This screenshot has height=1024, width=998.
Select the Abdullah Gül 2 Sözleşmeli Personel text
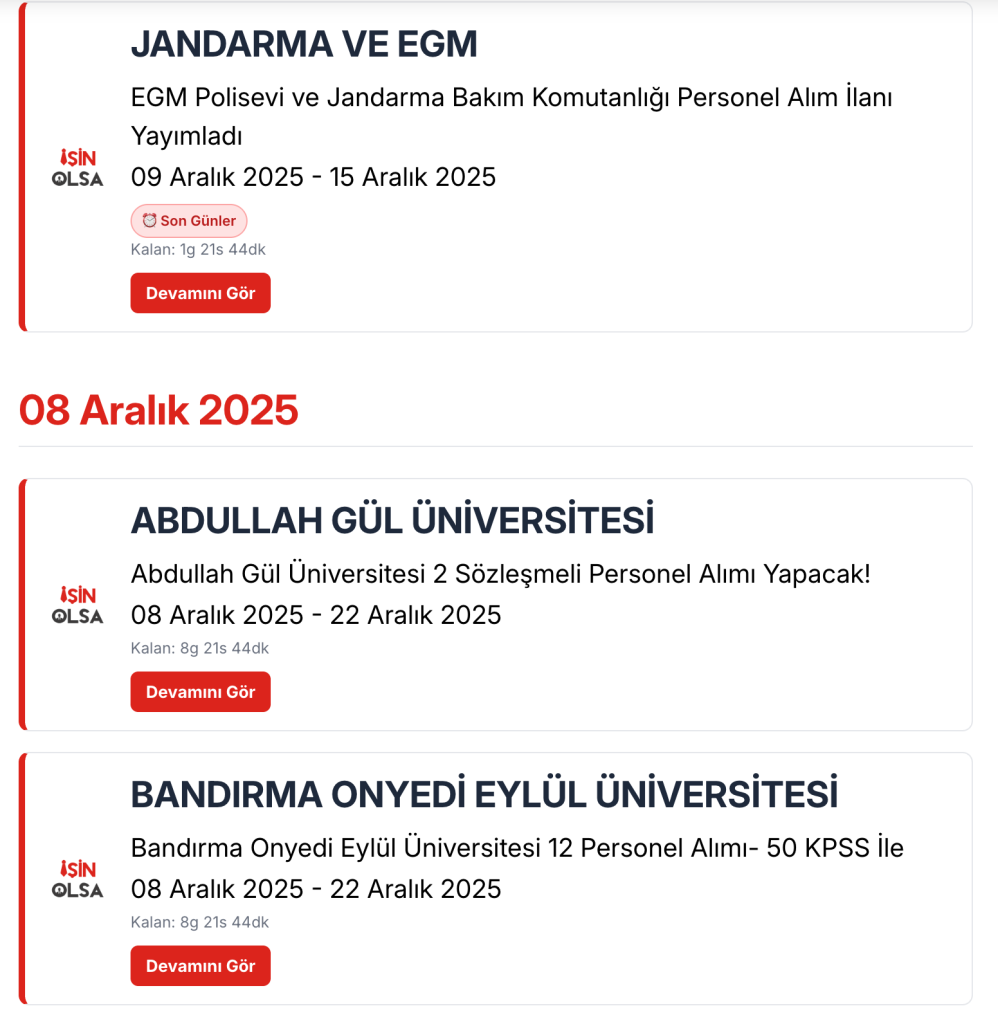[x=500, y=573]
